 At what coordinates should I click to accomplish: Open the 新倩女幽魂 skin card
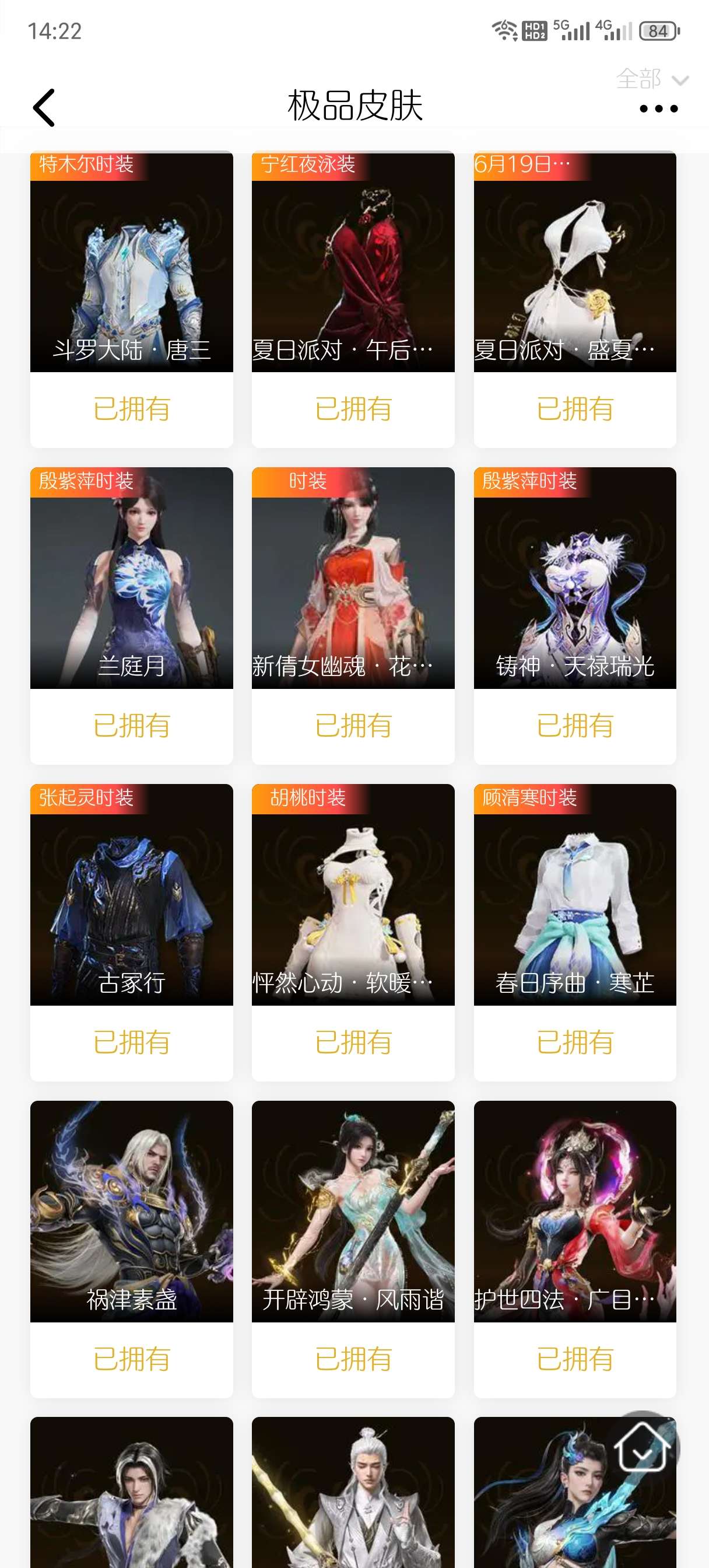(353, 578)
